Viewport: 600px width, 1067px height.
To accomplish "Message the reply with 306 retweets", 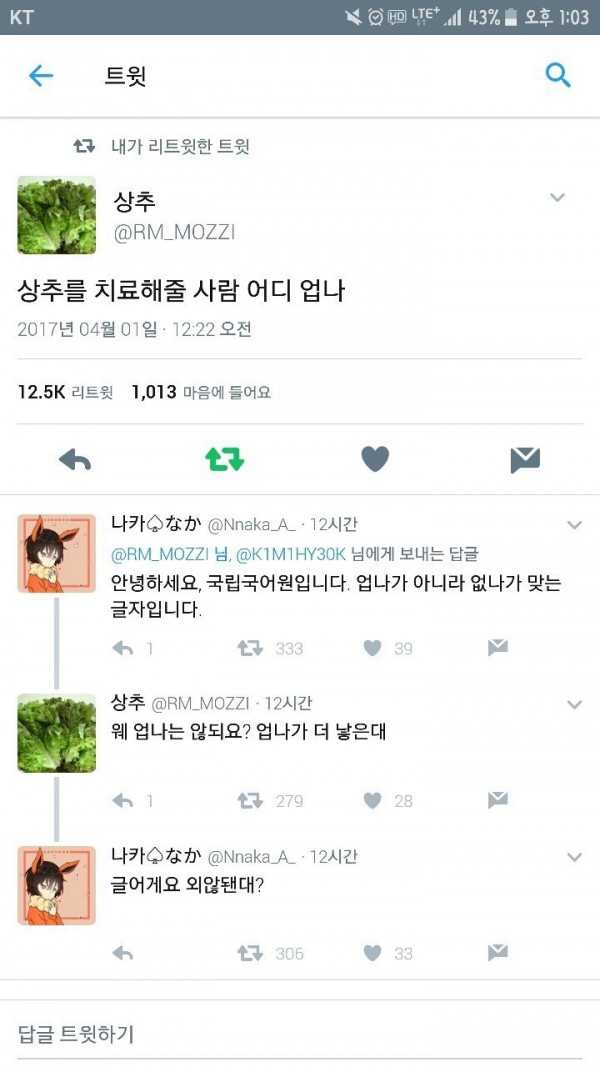I will pyautogui.click(x=497, y=953).
